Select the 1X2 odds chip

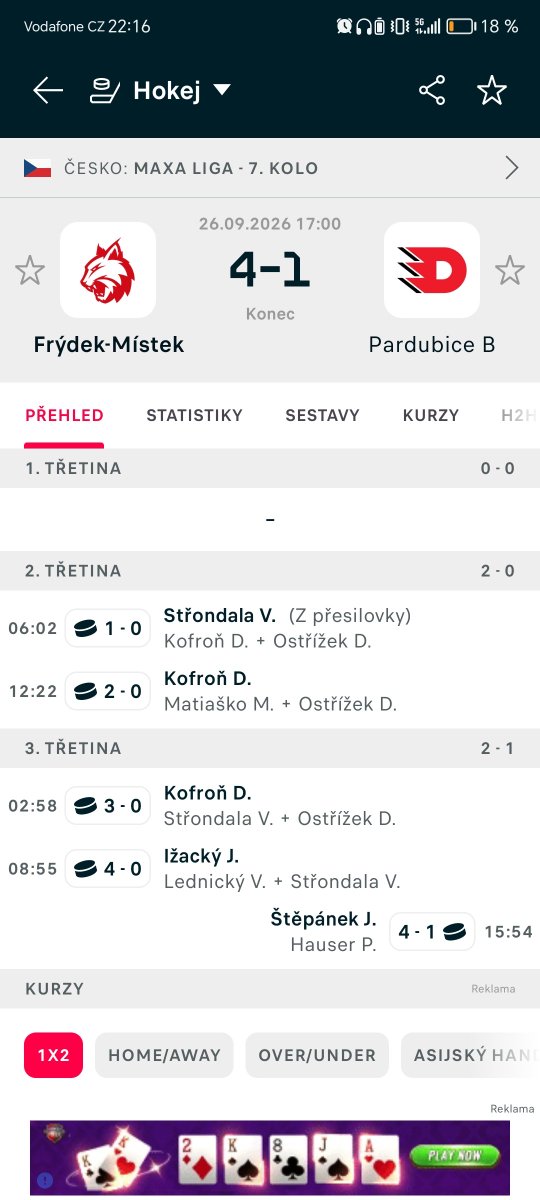point(53,1055)
